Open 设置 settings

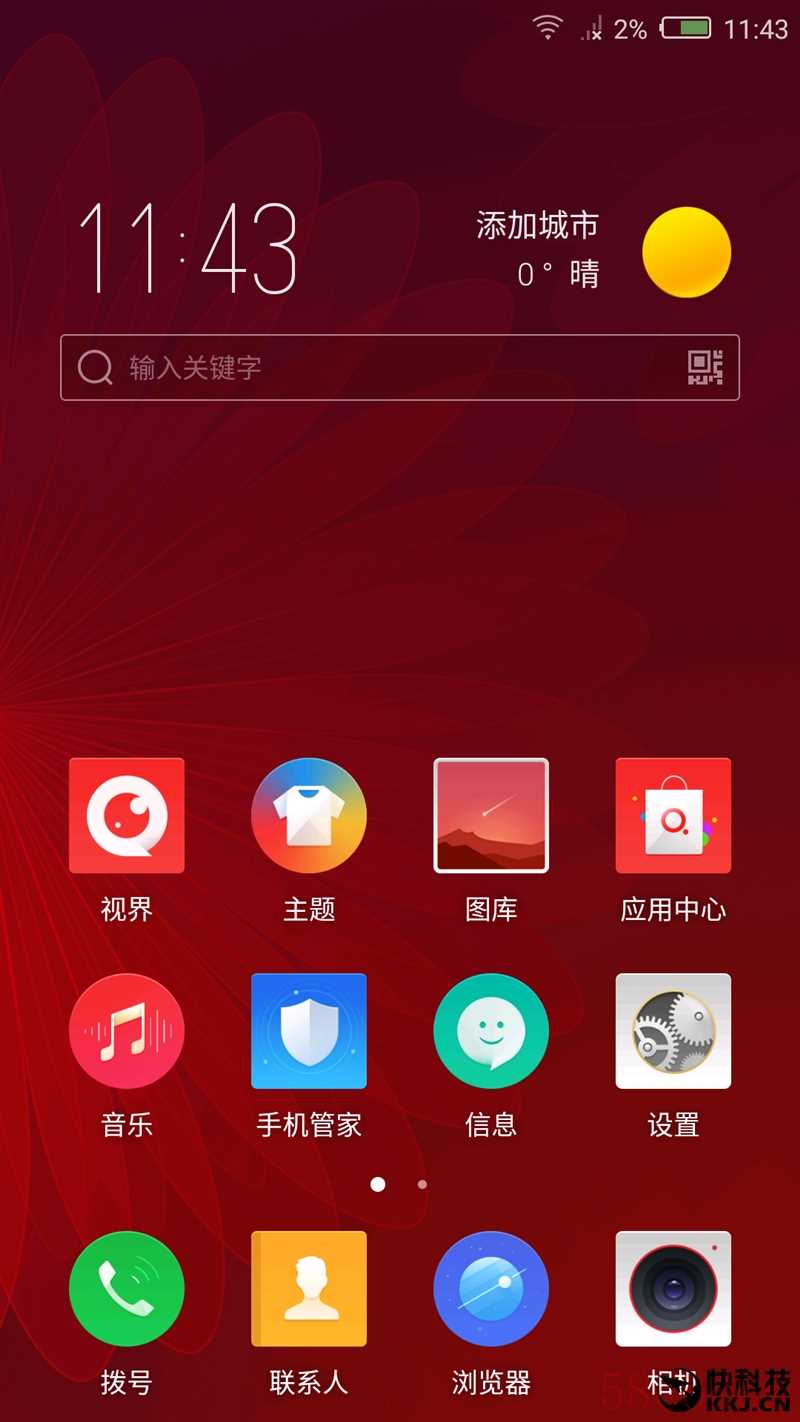pyautogui.click(x=673, y=1031)
